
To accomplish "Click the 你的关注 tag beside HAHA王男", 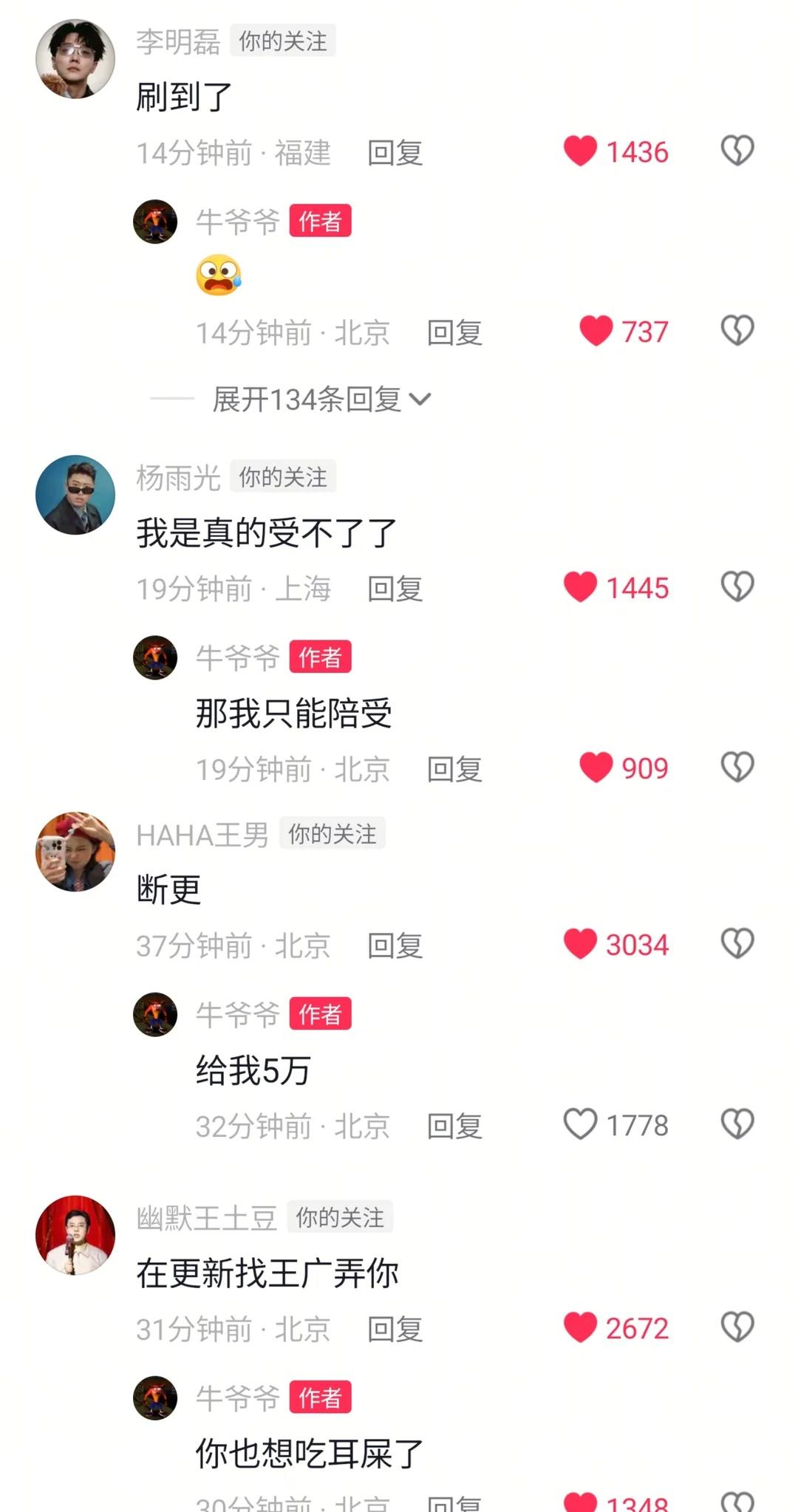I will coord(334,832).
